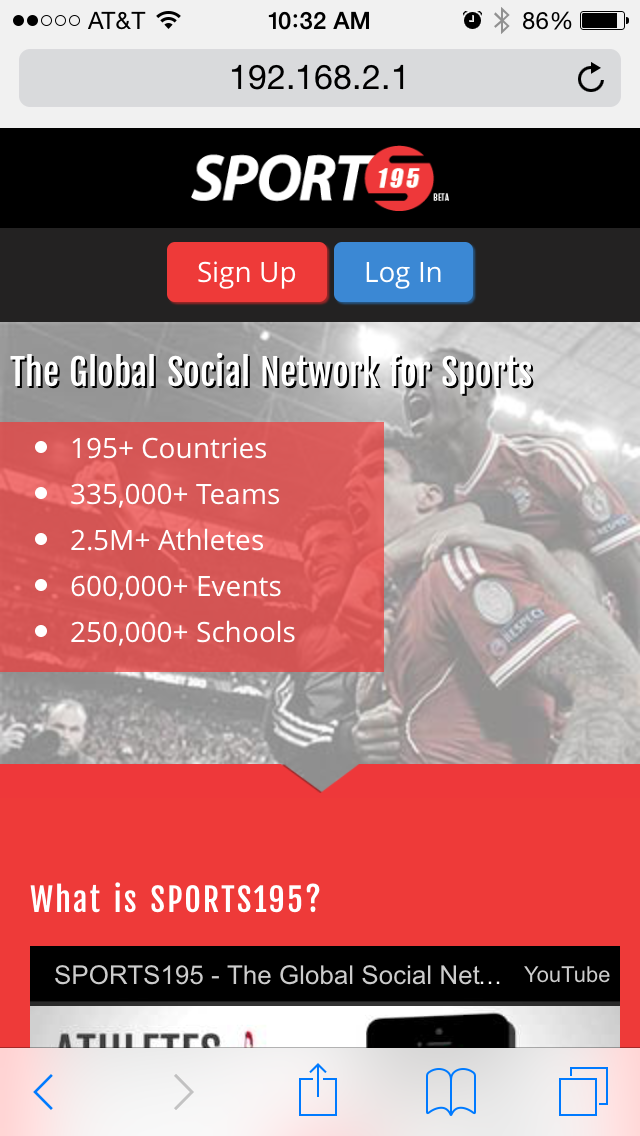Open Safari bookmarks
Screen dimensions: 640x1136
[451, 1092]
